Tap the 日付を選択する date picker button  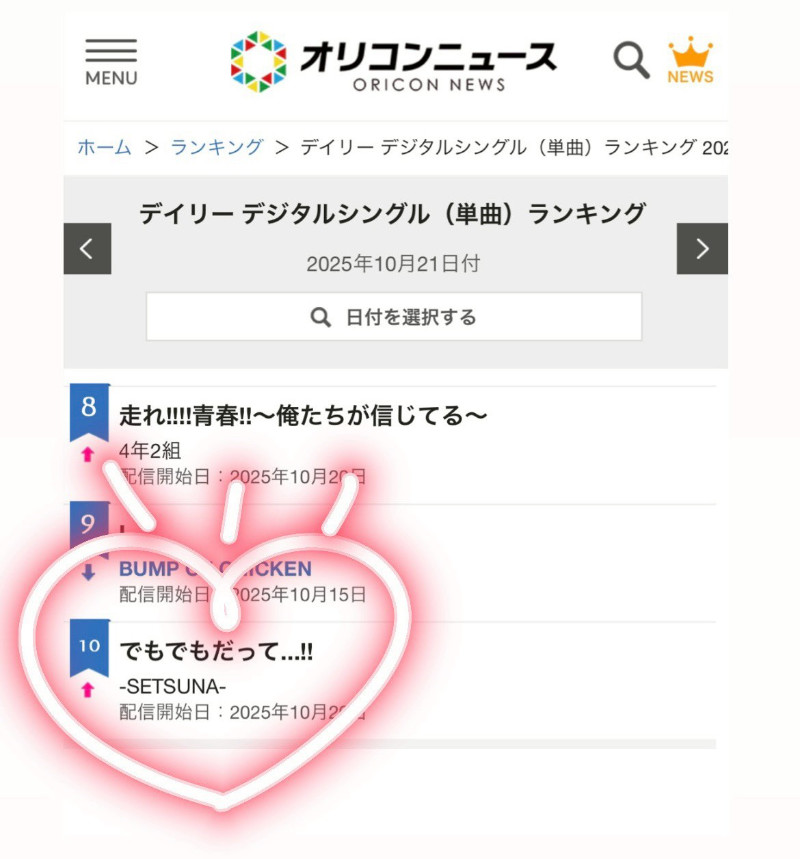point(394,317)
